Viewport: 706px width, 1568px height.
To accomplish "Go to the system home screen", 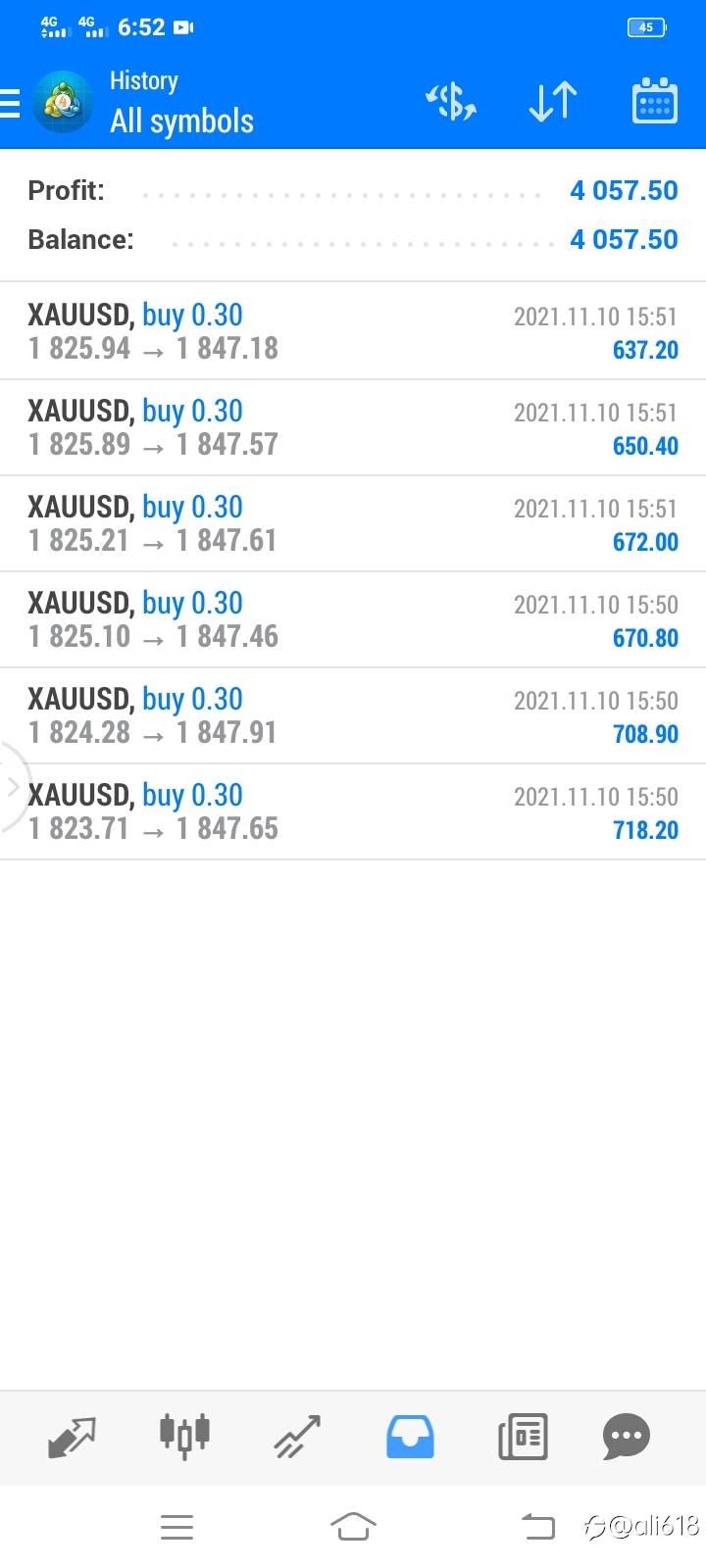I will 353,1526.
